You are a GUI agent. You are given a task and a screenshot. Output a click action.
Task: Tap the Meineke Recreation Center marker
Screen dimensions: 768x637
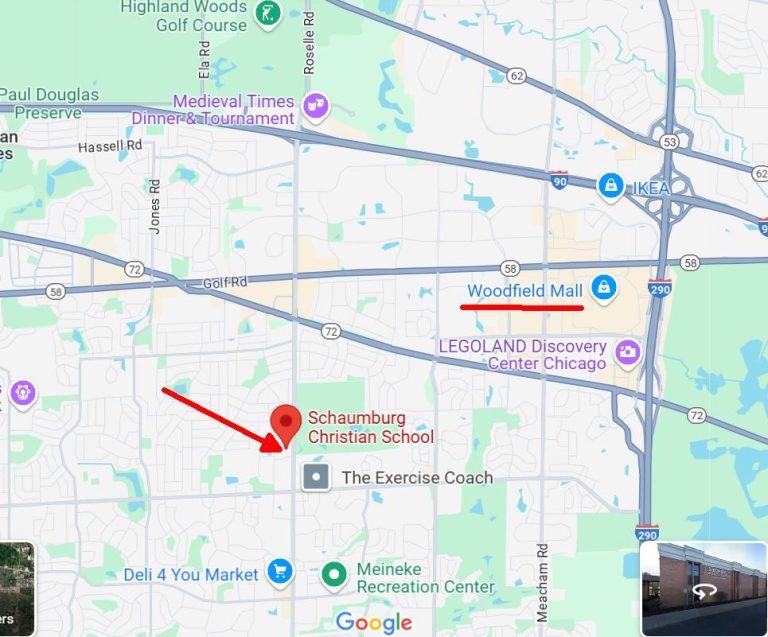click(335, 575)
